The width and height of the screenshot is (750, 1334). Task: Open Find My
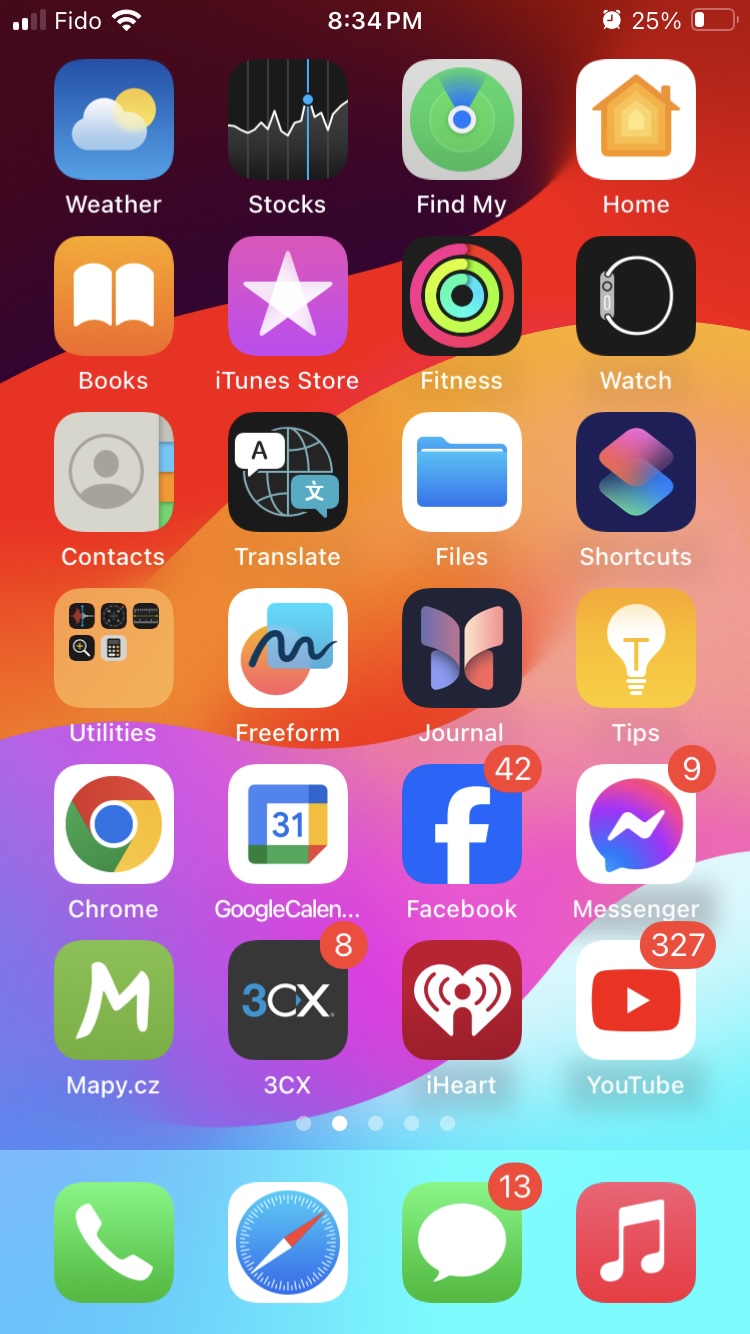[461, 120]
